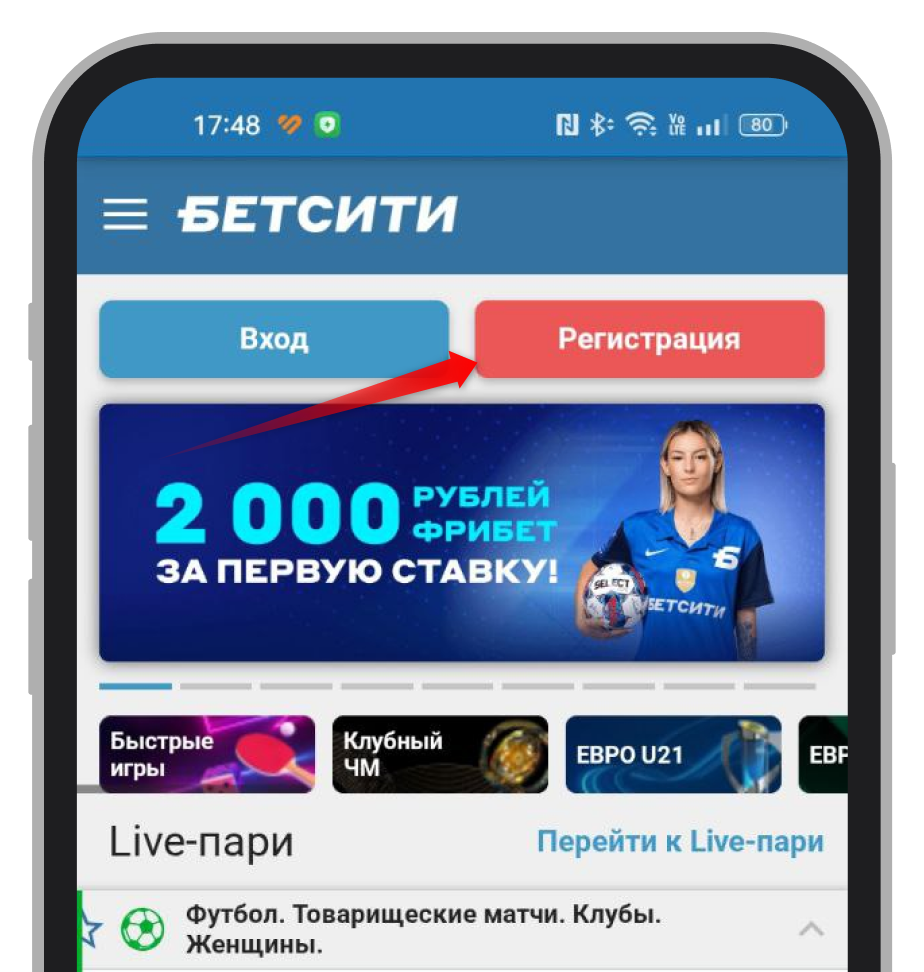The width and height of the screenshot is (924, 972).
Task: Open the 2 000 рублей фрибет banner
Action: pos(461,532)
